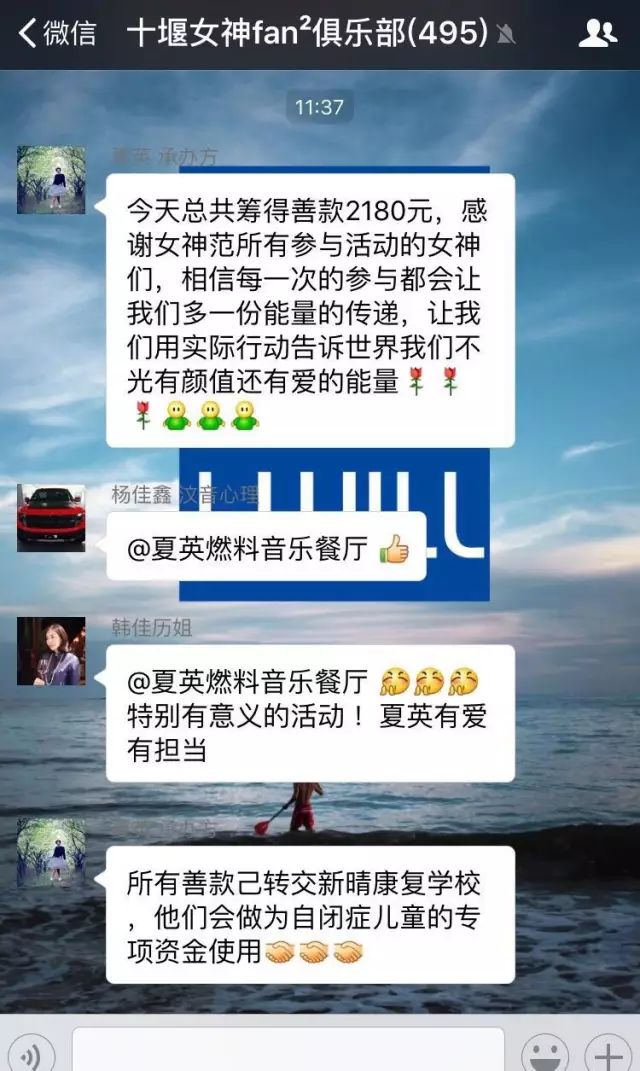View 韩佳历姐's profile avatar
Viewport: 640px width, 1071px height.
point(51,651)
